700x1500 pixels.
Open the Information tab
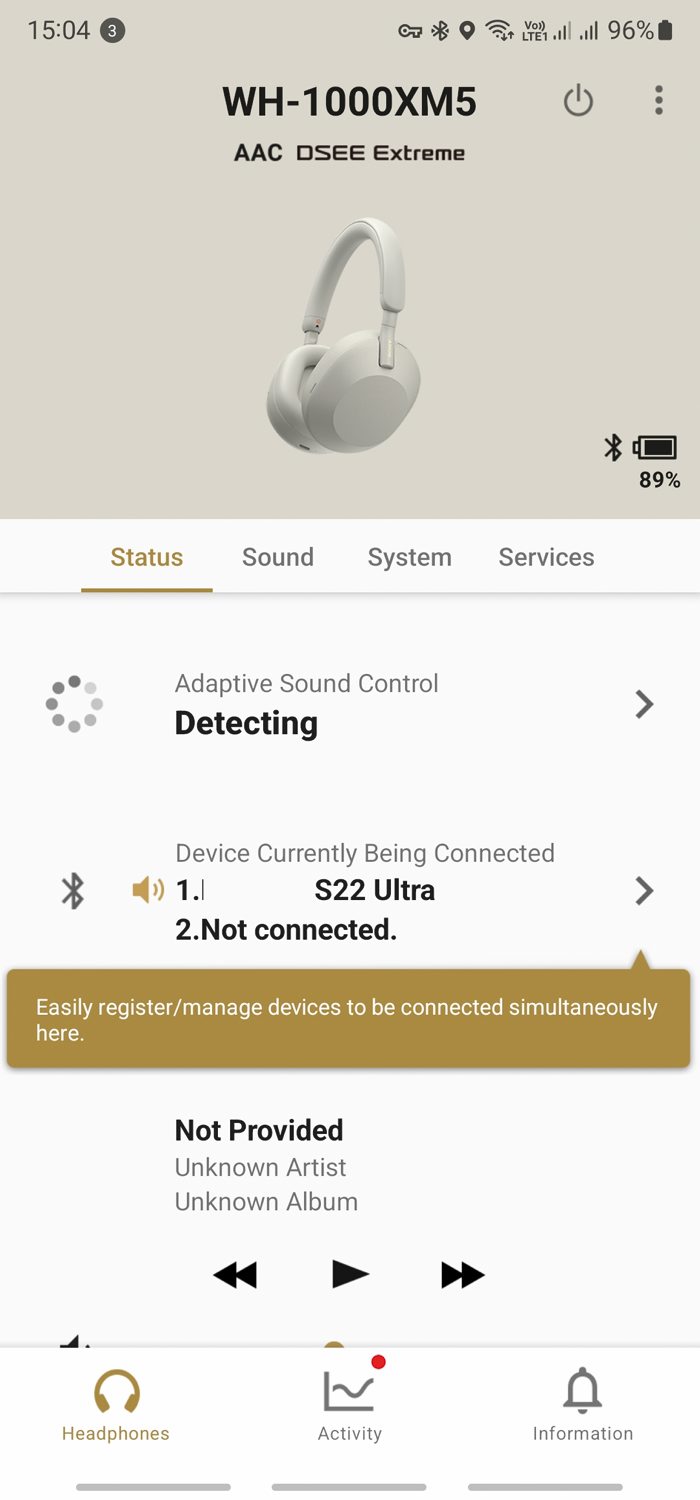pyautogui.click(x=582, y=1405)
